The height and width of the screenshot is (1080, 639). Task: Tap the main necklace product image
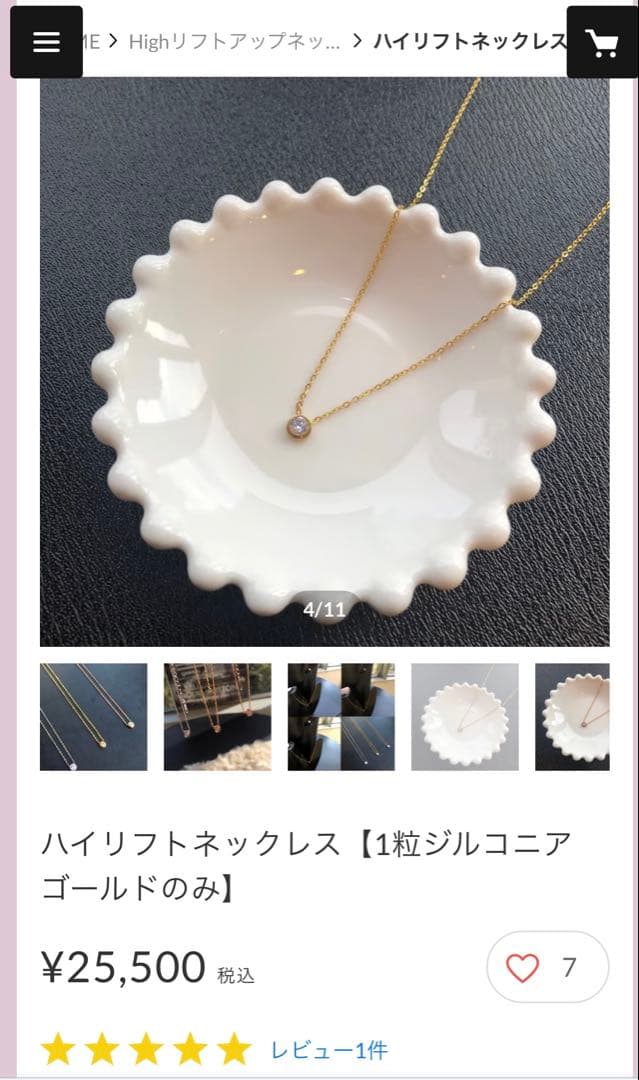click(324, 360)
